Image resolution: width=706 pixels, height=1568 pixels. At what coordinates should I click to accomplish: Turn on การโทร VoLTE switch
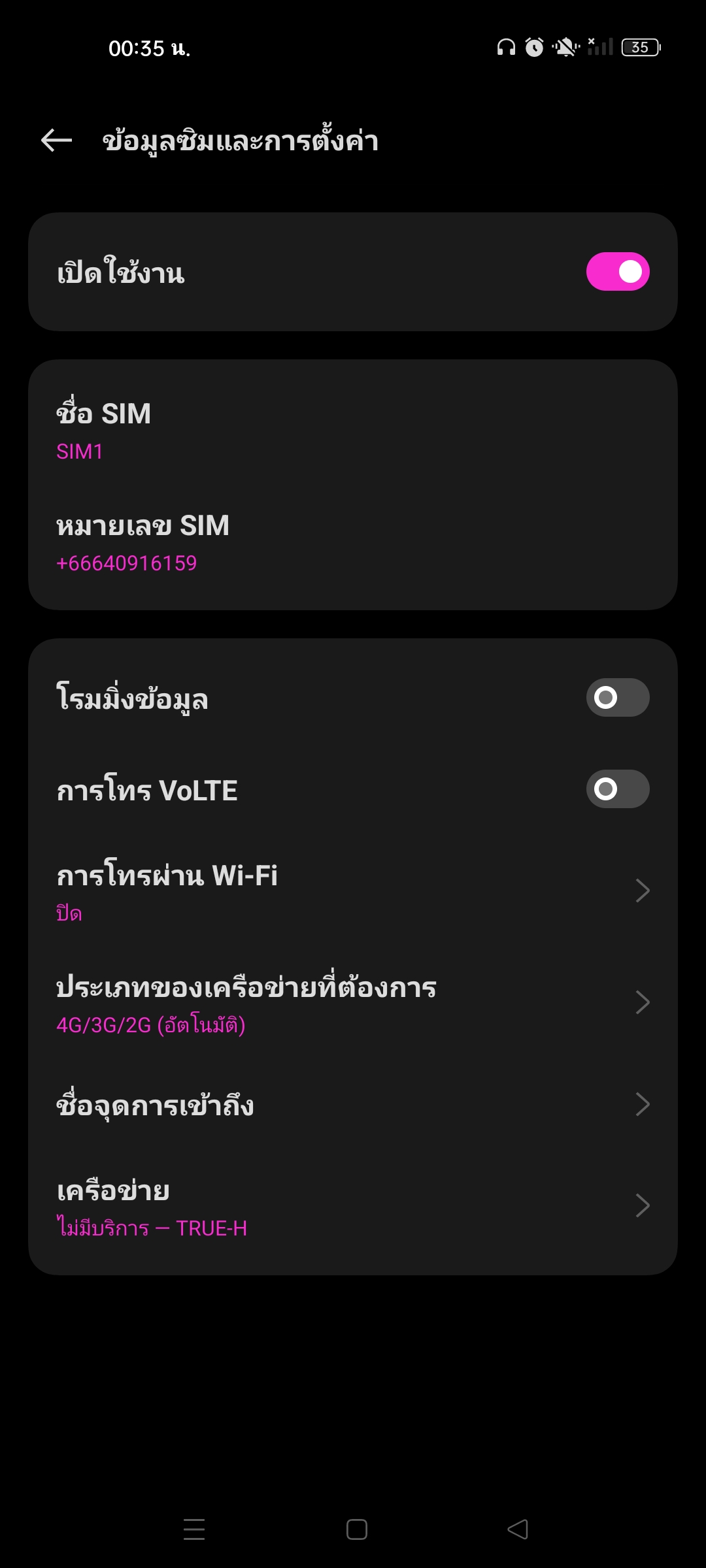point(618,789)
